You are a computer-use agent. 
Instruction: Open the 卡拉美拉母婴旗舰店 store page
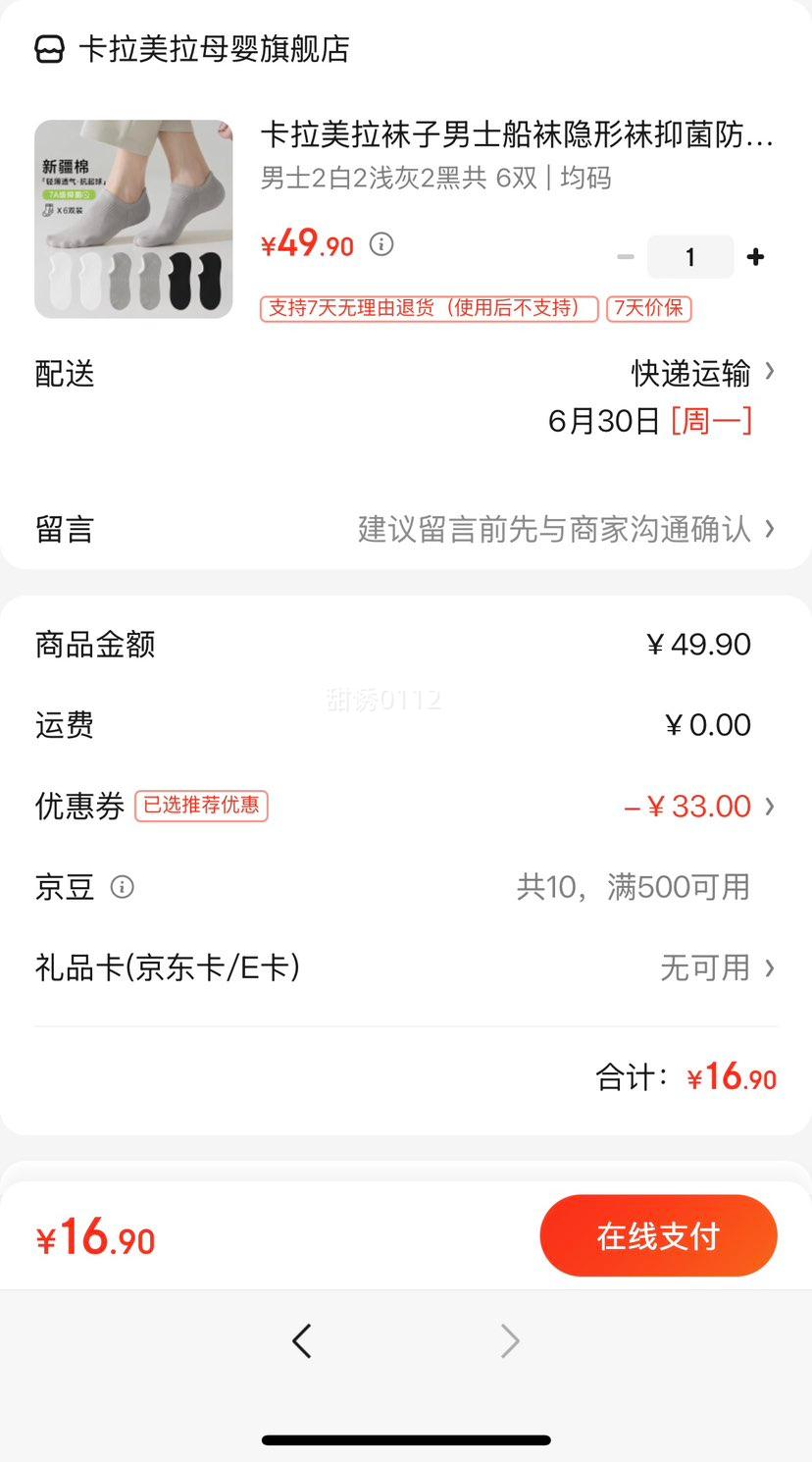(x=192, y=49)
